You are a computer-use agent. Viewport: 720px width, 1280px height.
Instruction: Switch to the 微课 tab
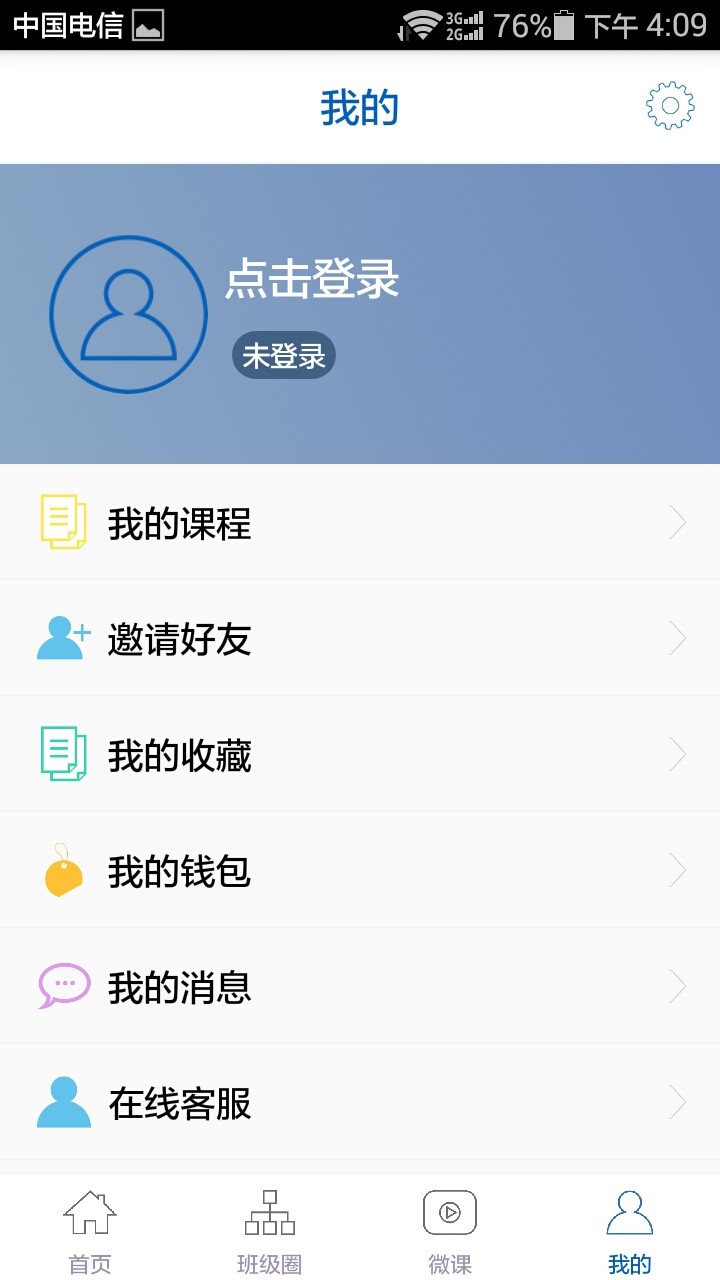450,1229
